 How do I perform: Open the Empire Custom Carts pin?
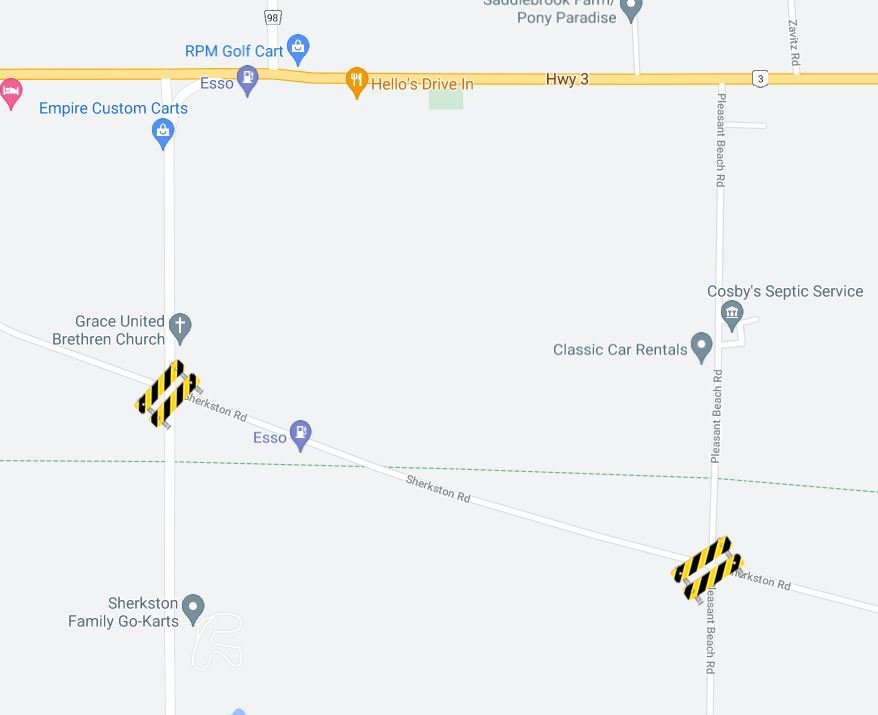163,131
